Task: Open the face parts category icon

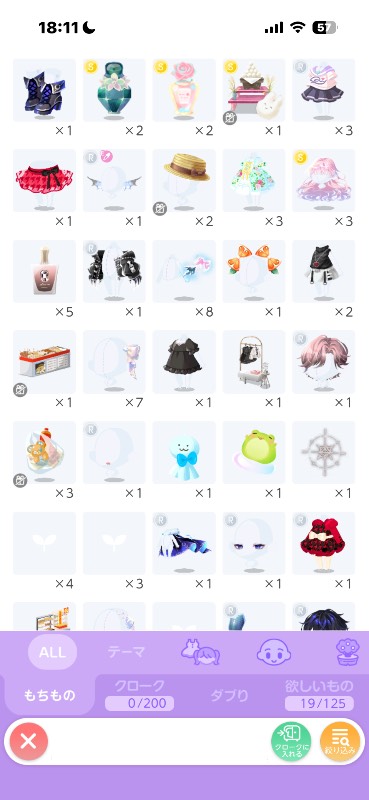Action: (x=274, y=652)
